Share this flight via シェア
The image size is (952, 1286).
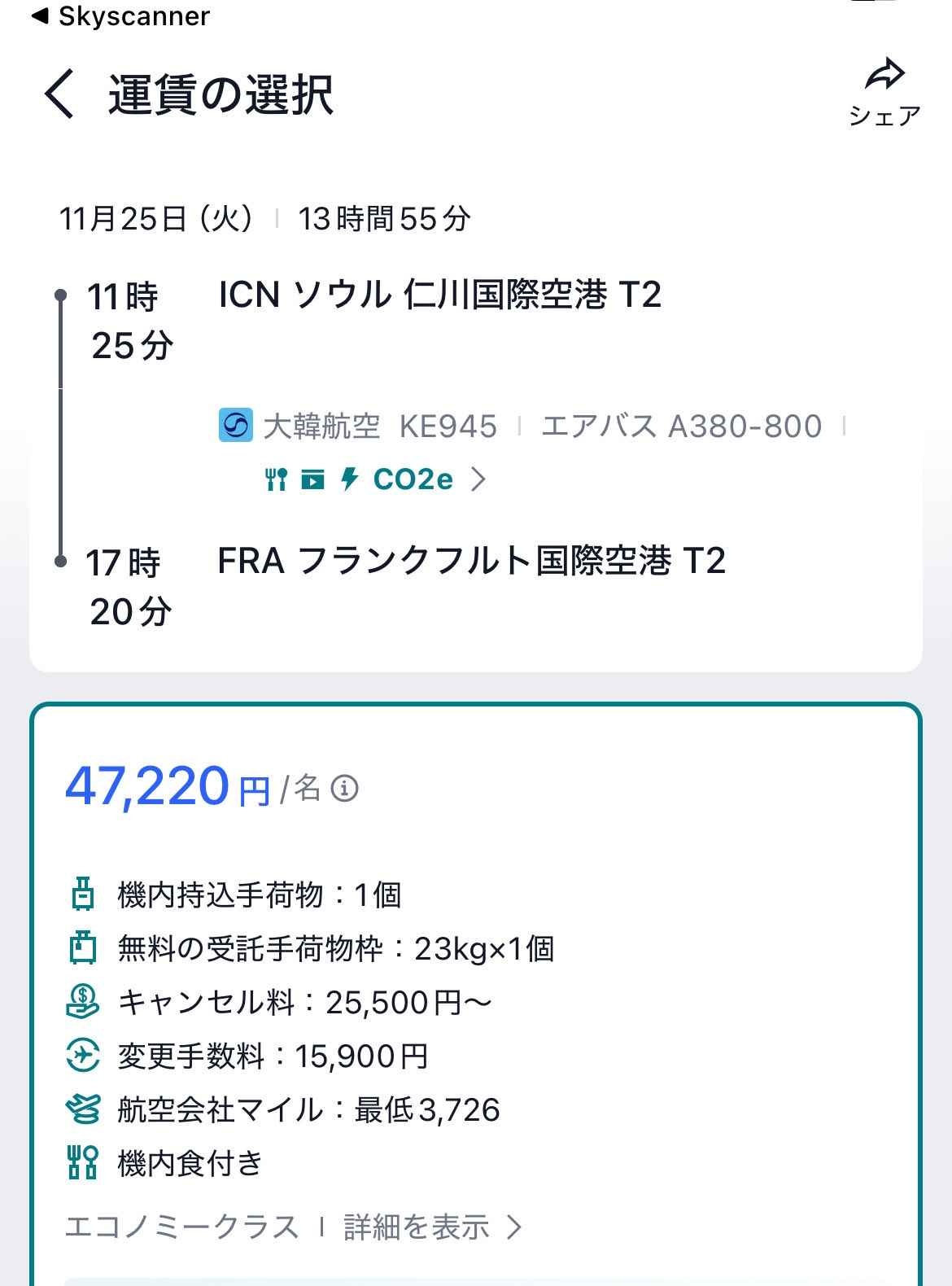pyautogui.click(x=884, y=93)
